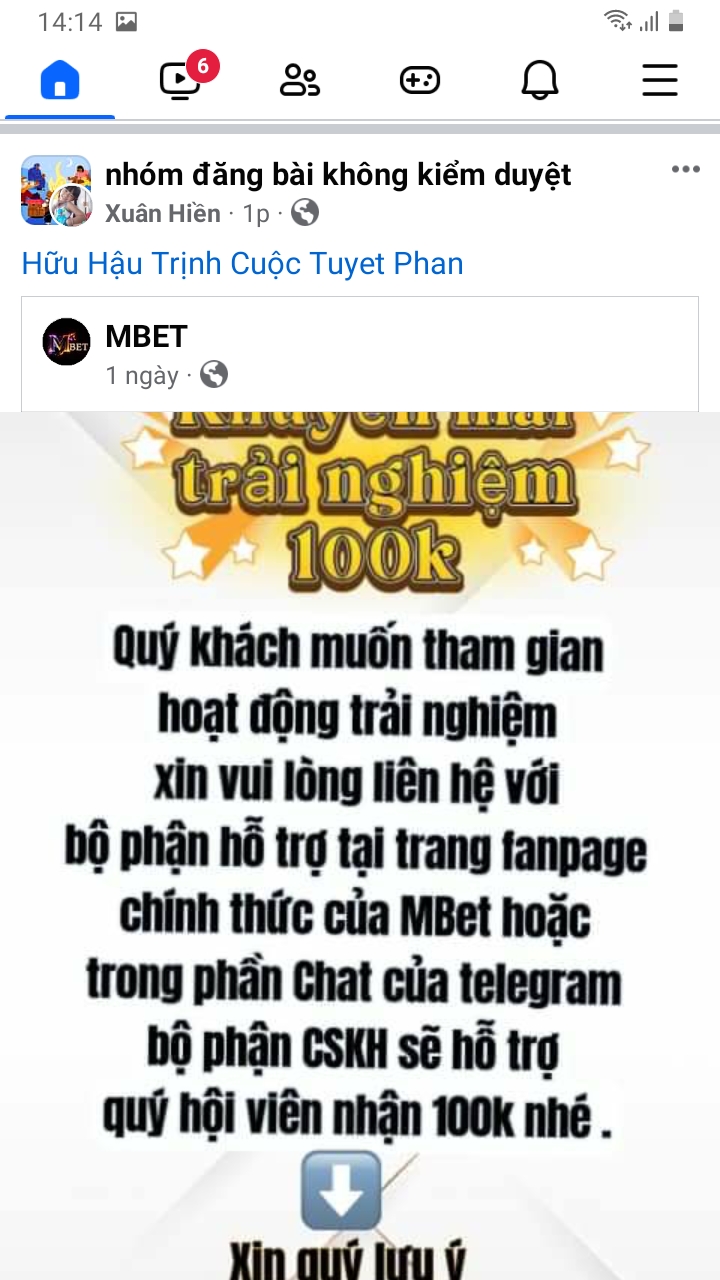Open the hamburger menu

pos(660,79)
